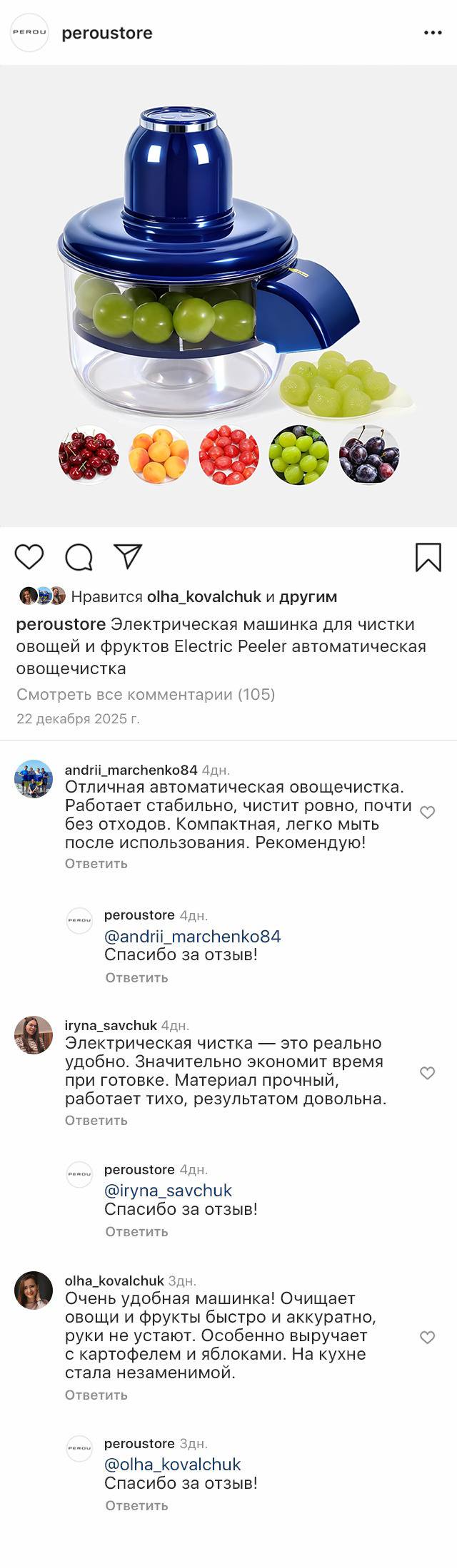Reply to olha_kovalchuk's comment
The image size is (457, 1568).
click(x=96, y=1395)
